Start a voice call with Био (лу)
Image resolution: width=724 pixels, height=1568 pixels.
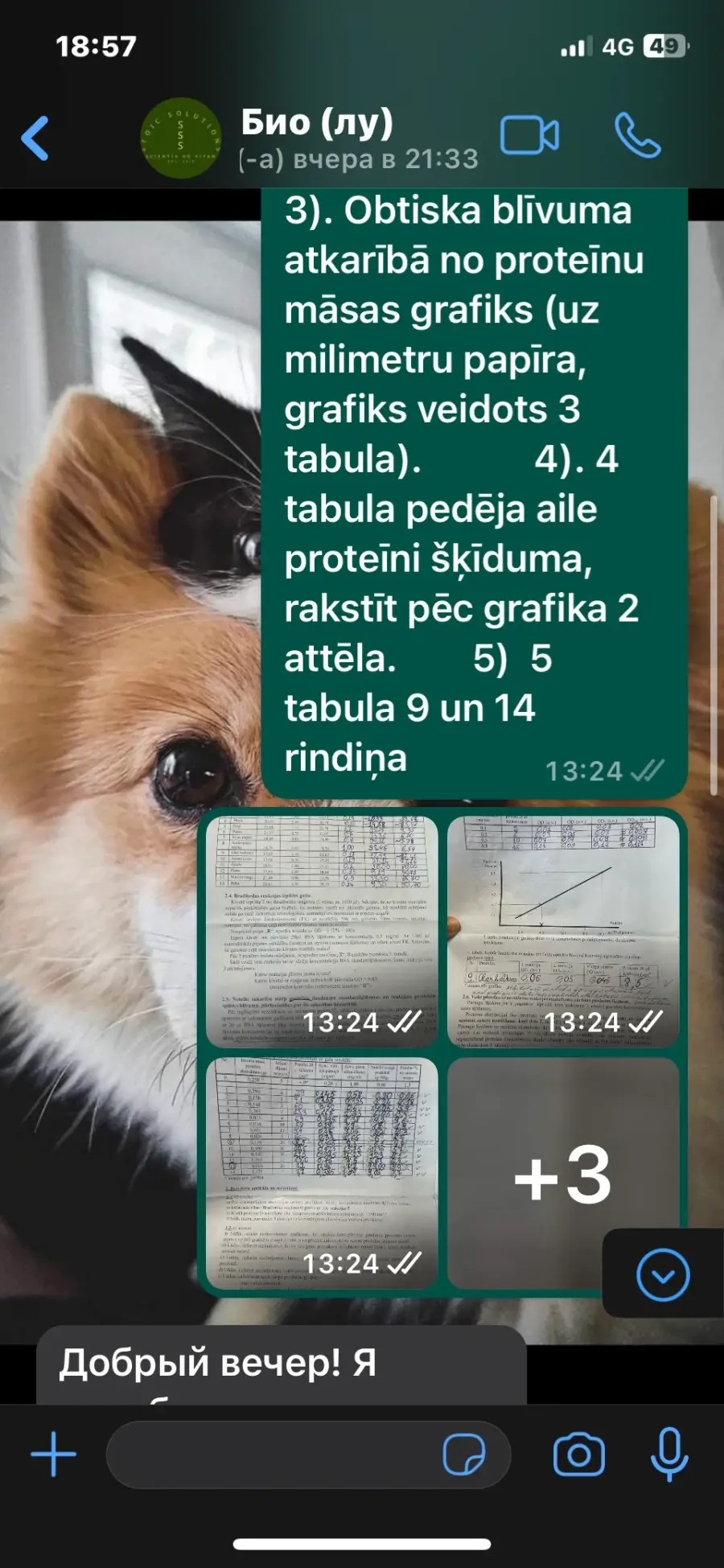638,135
